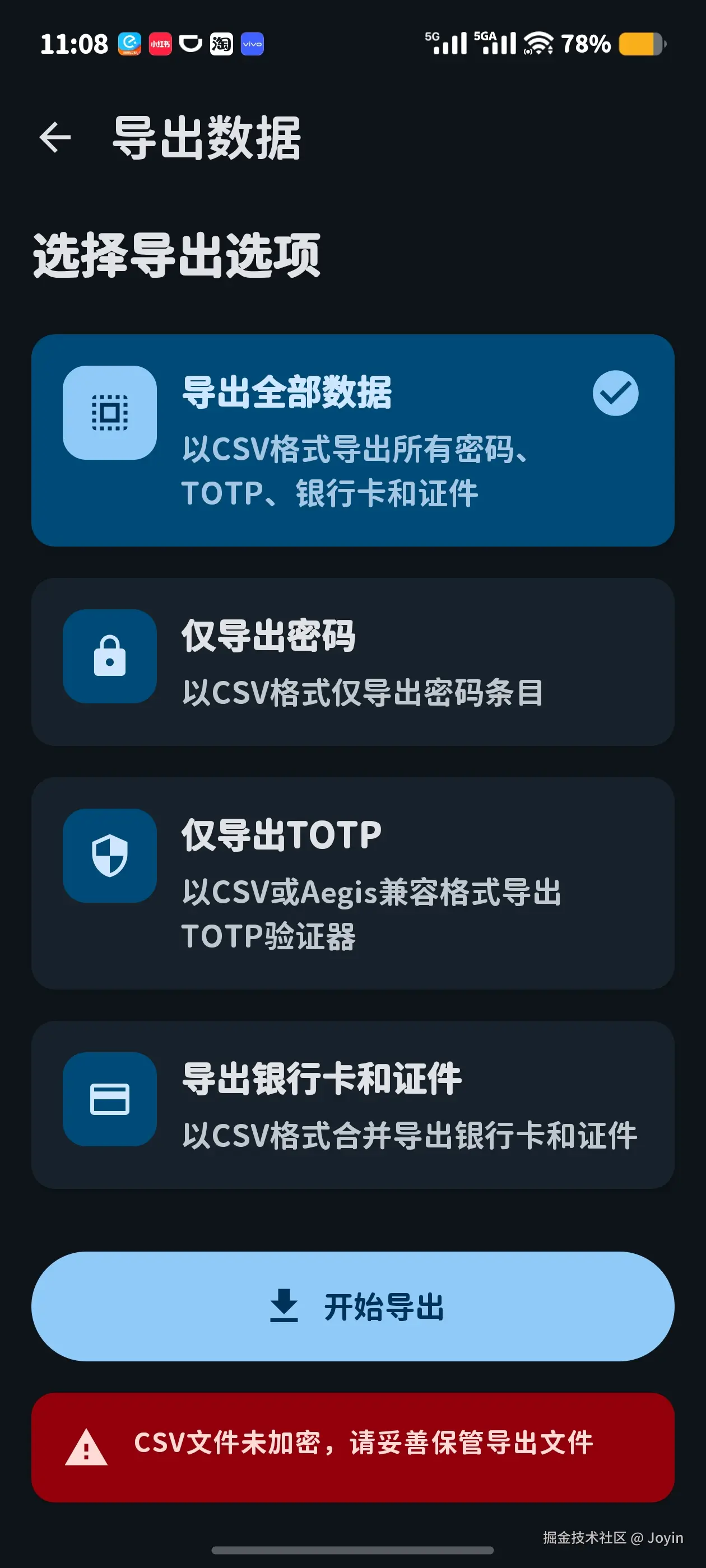This screenshot has width=706, height=1568.
Task: Tap the back arrow to leave export page
Action: [x=55, y=137]
